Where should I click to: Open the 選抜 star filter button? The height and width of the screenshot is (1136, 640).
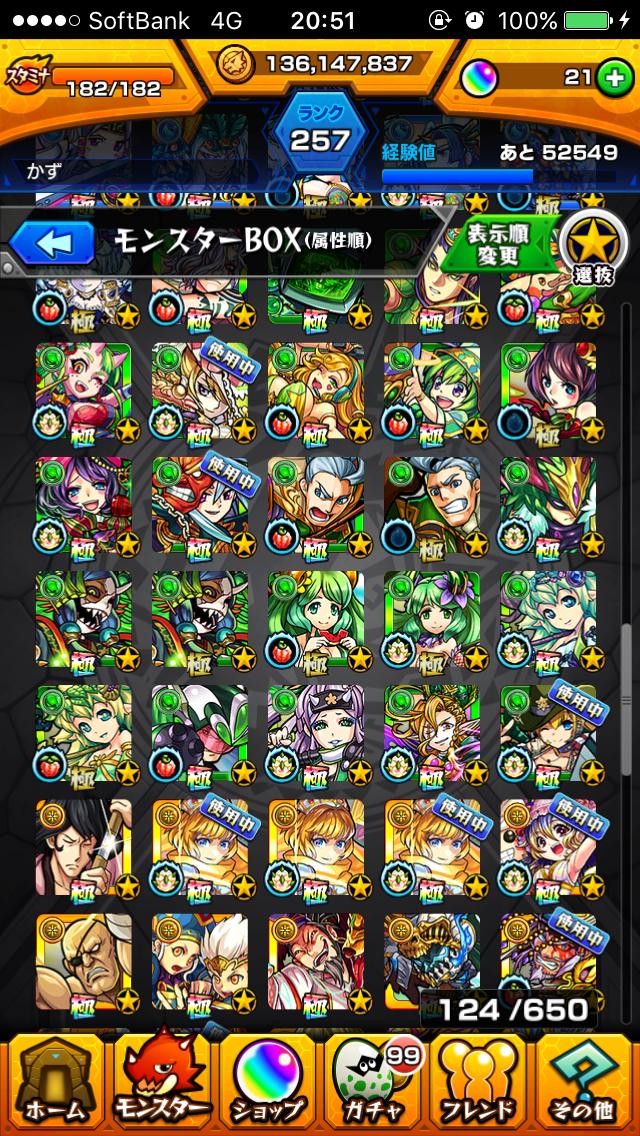[591, 247]
